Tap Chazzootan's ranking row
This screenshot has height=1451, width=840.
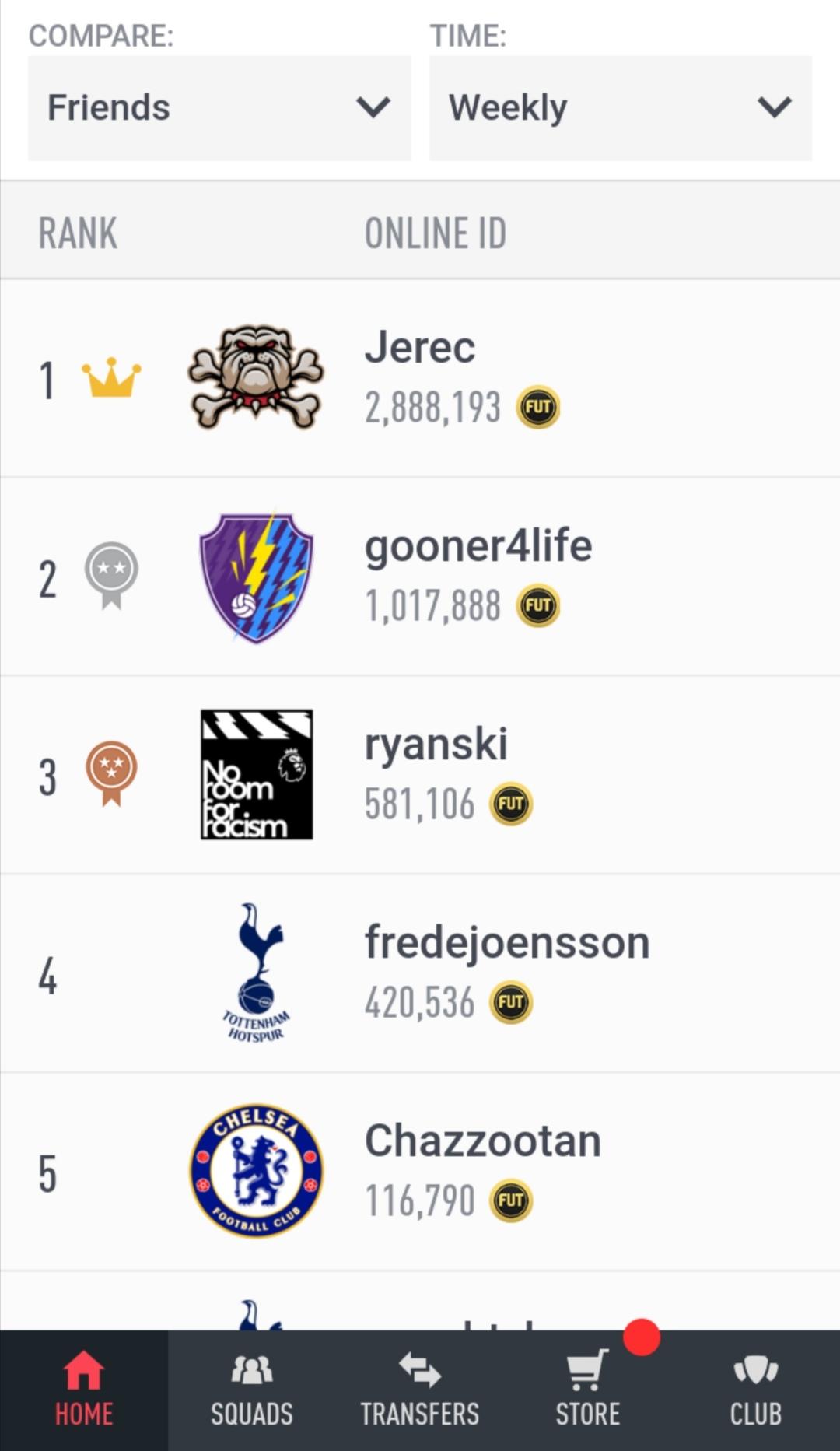(x=420, y=1172)
